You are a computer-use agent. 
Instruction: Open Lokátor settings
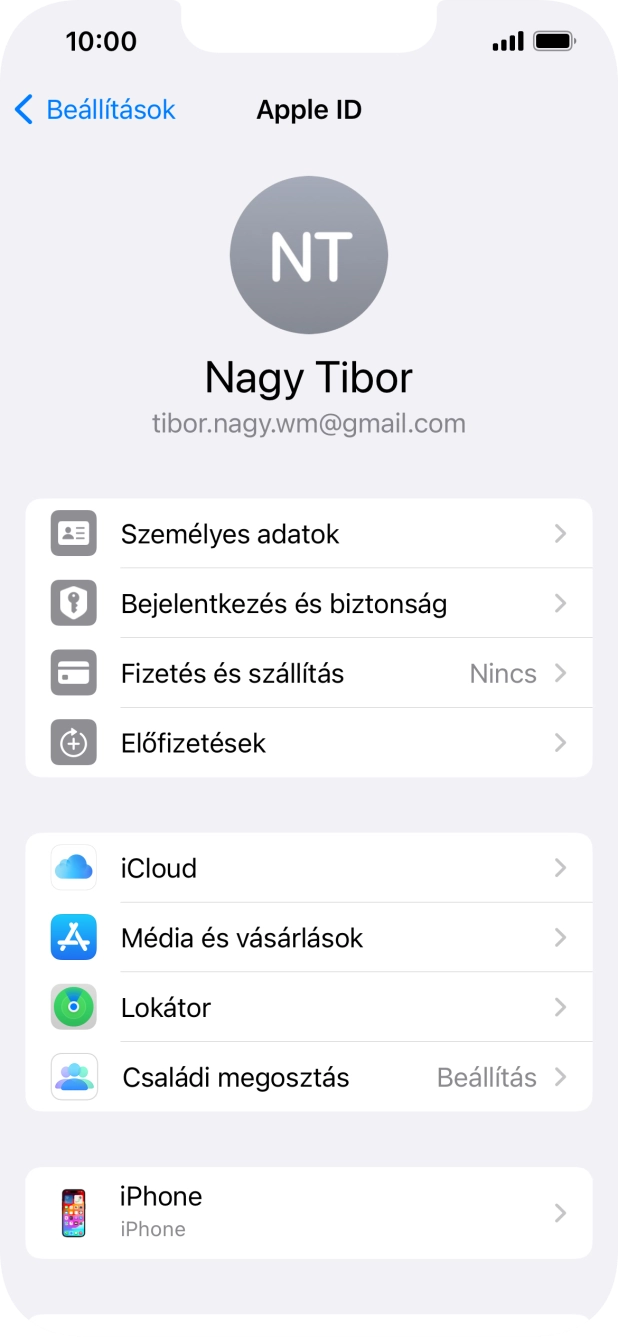point(309,1008)
